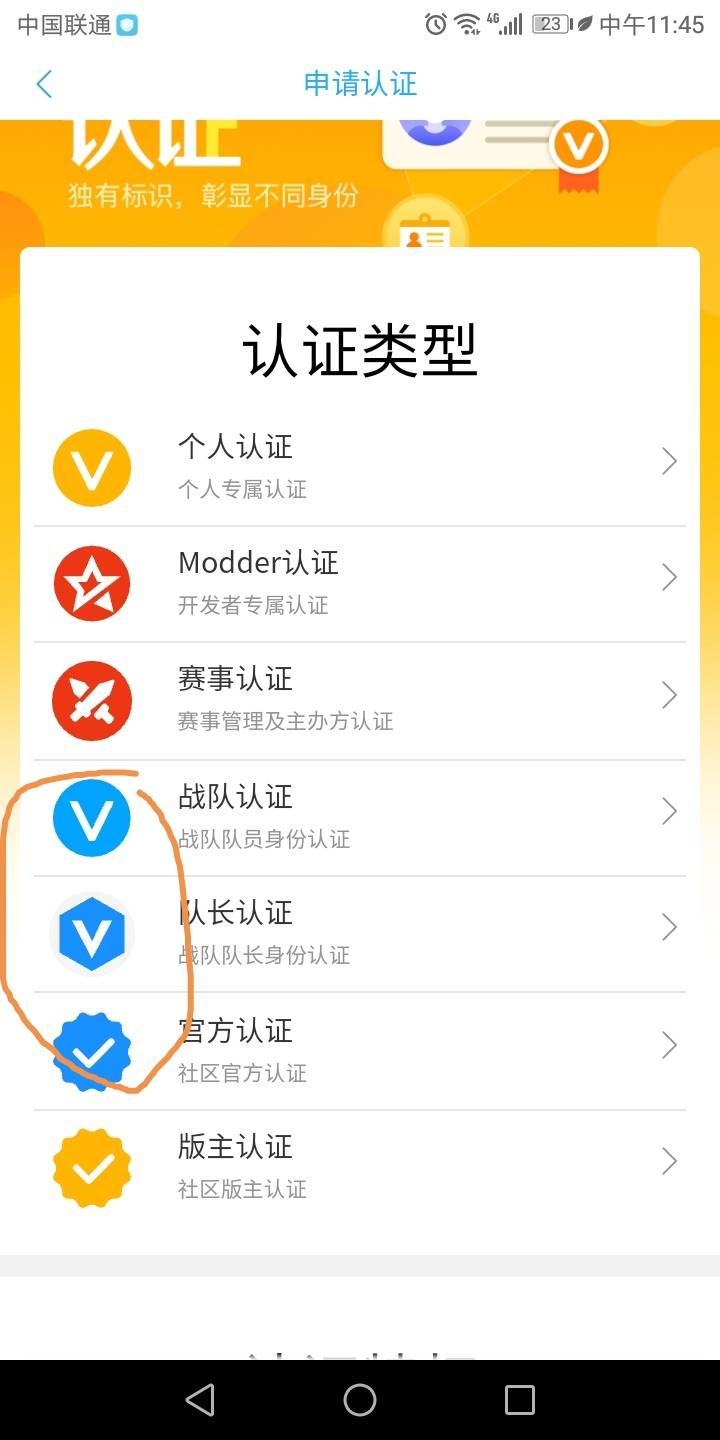
Task: Tap the system home button
Action: [x=360, y=1400]
